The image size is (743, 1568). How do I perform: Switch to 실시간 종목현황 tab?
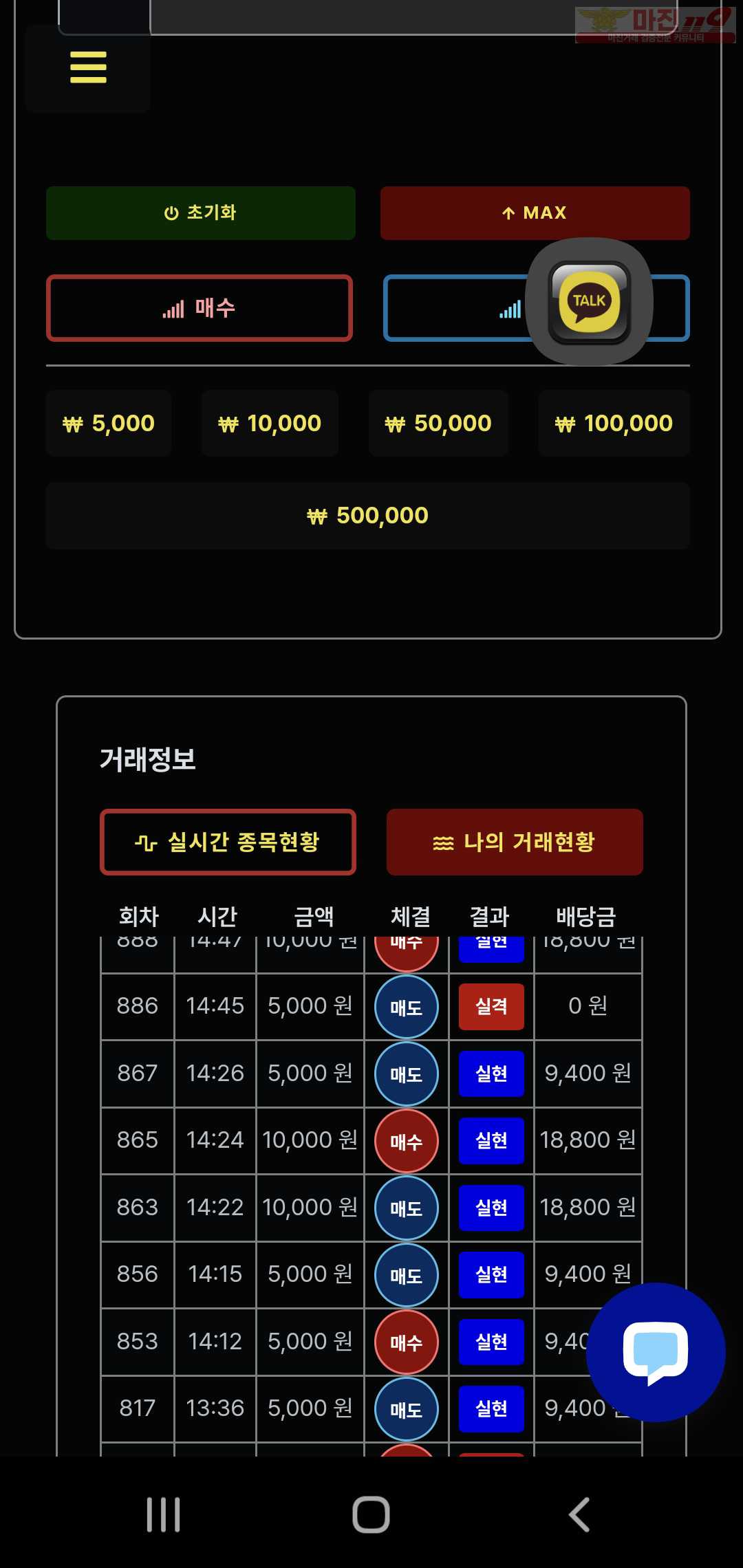pyautogui.click(x=228, y=842)
